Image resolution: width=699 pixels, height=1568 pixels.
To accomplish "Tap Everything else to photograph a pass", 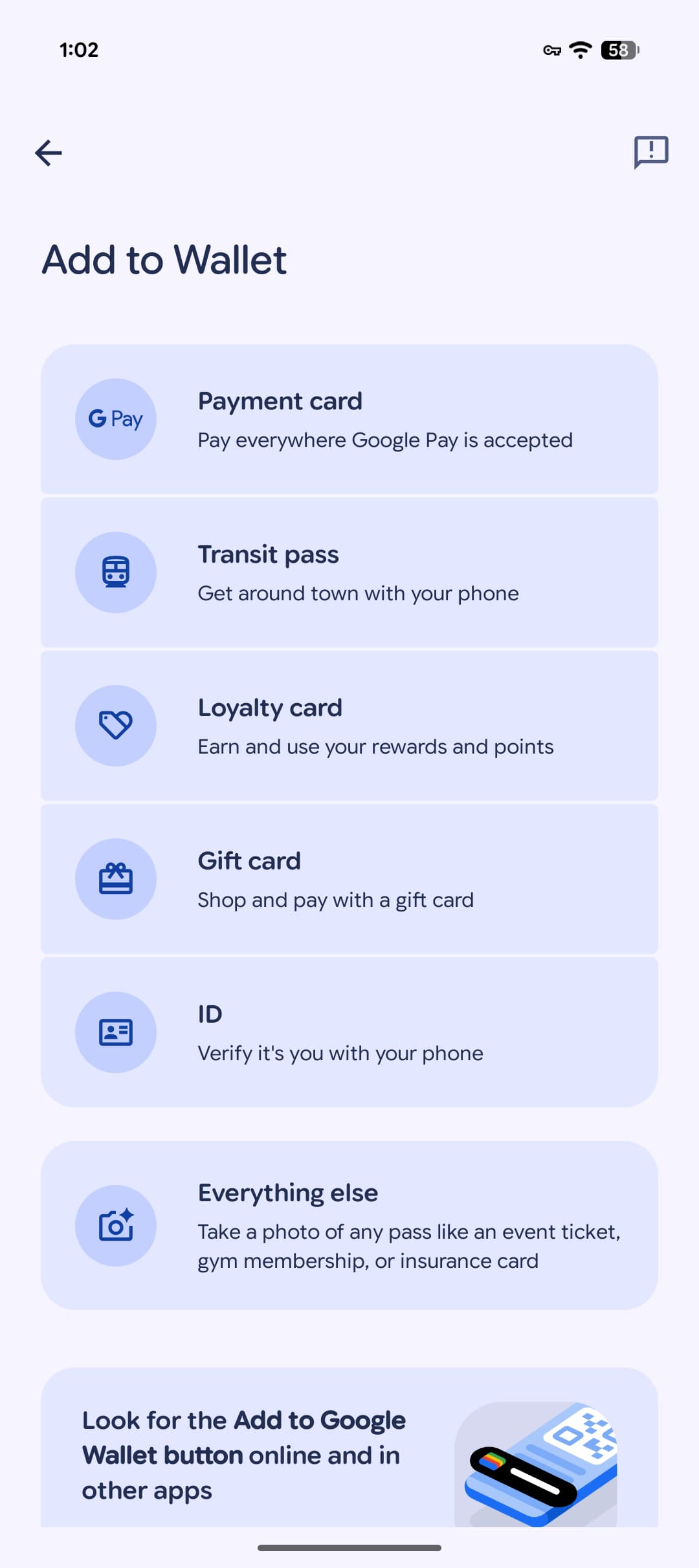I will click(x=349, y=1225).
